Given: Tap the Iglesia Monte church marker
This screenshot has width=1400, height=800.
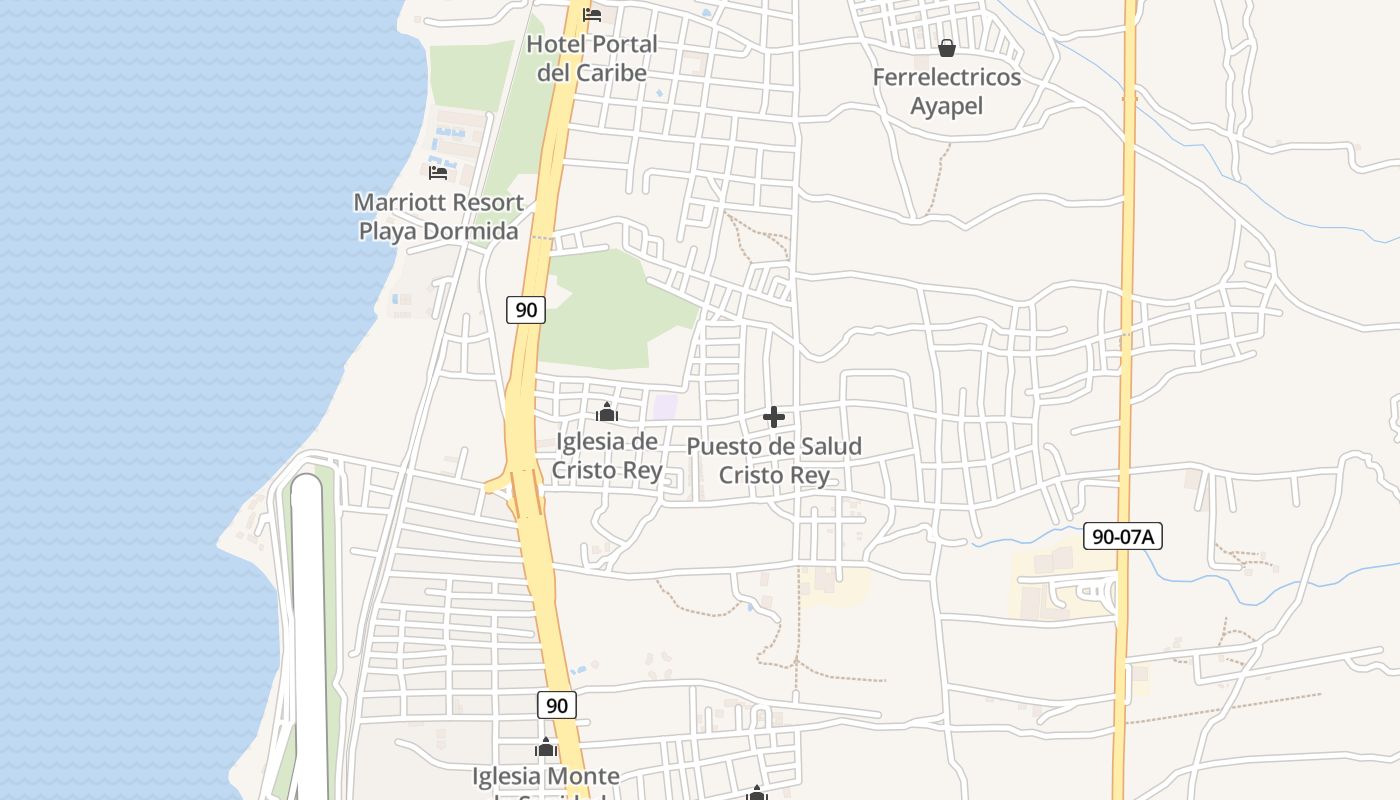Looking at the screenshot, I should [x=545, y=748].
